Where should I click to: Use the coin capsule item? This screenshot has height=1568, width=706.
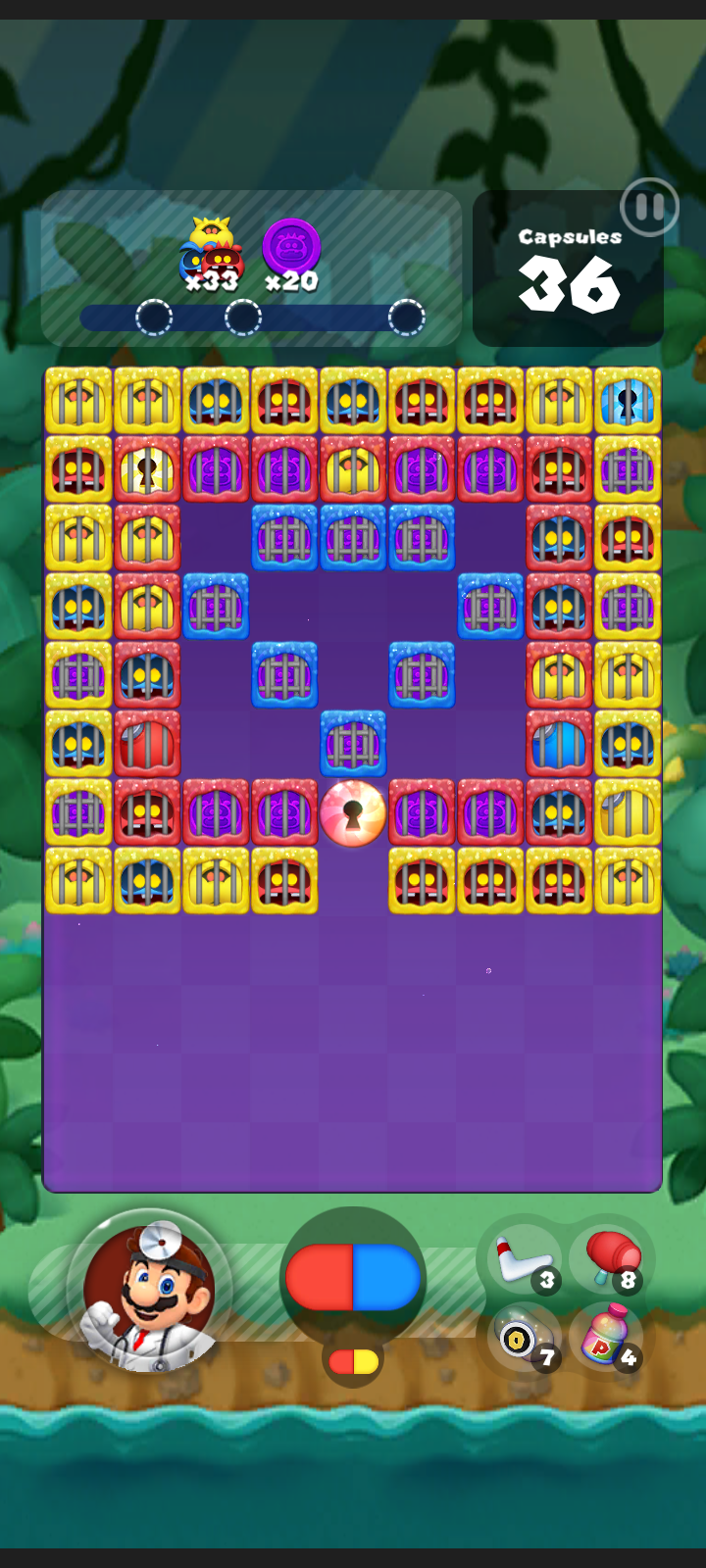coord(521,1339)
